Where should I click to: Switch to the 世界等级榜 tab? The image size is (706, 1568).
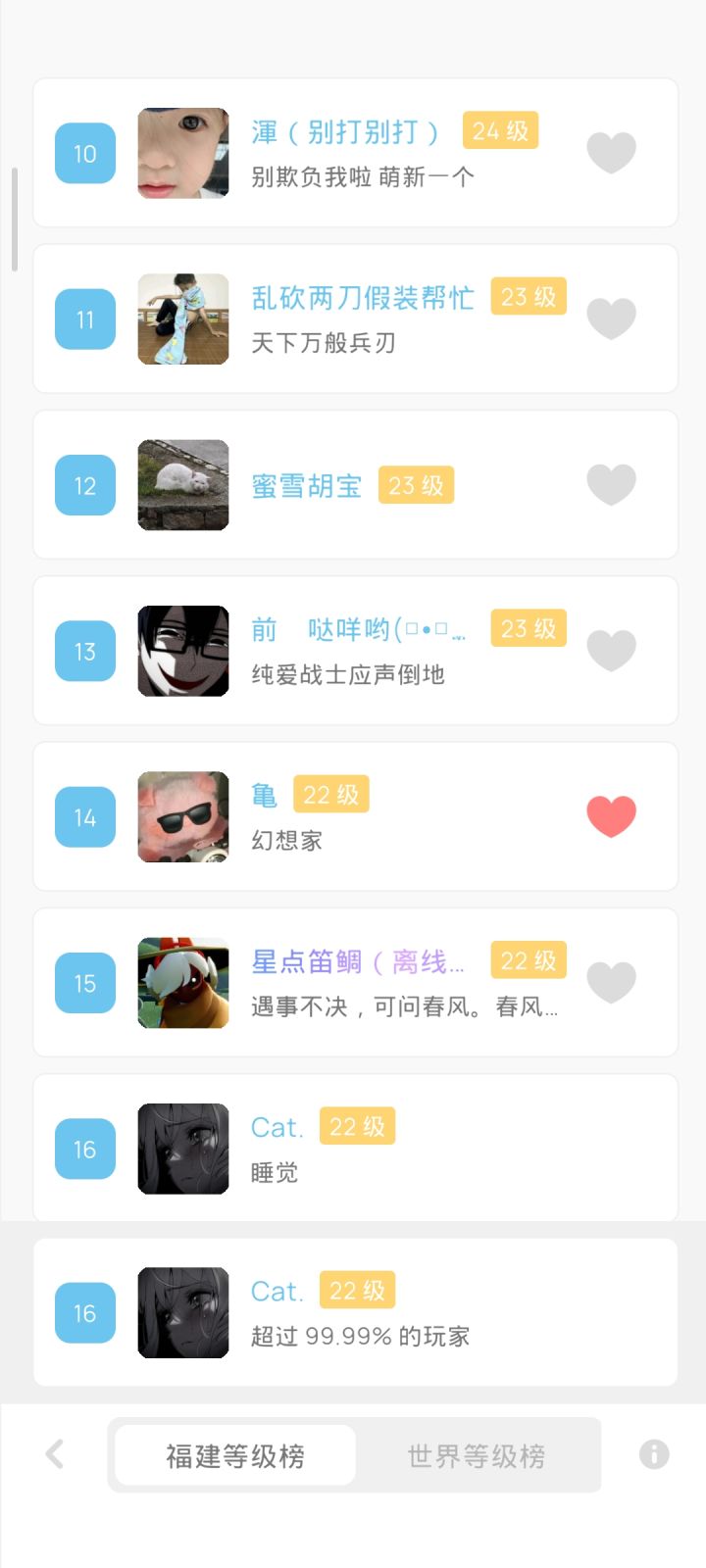(x=477, y=1455)
